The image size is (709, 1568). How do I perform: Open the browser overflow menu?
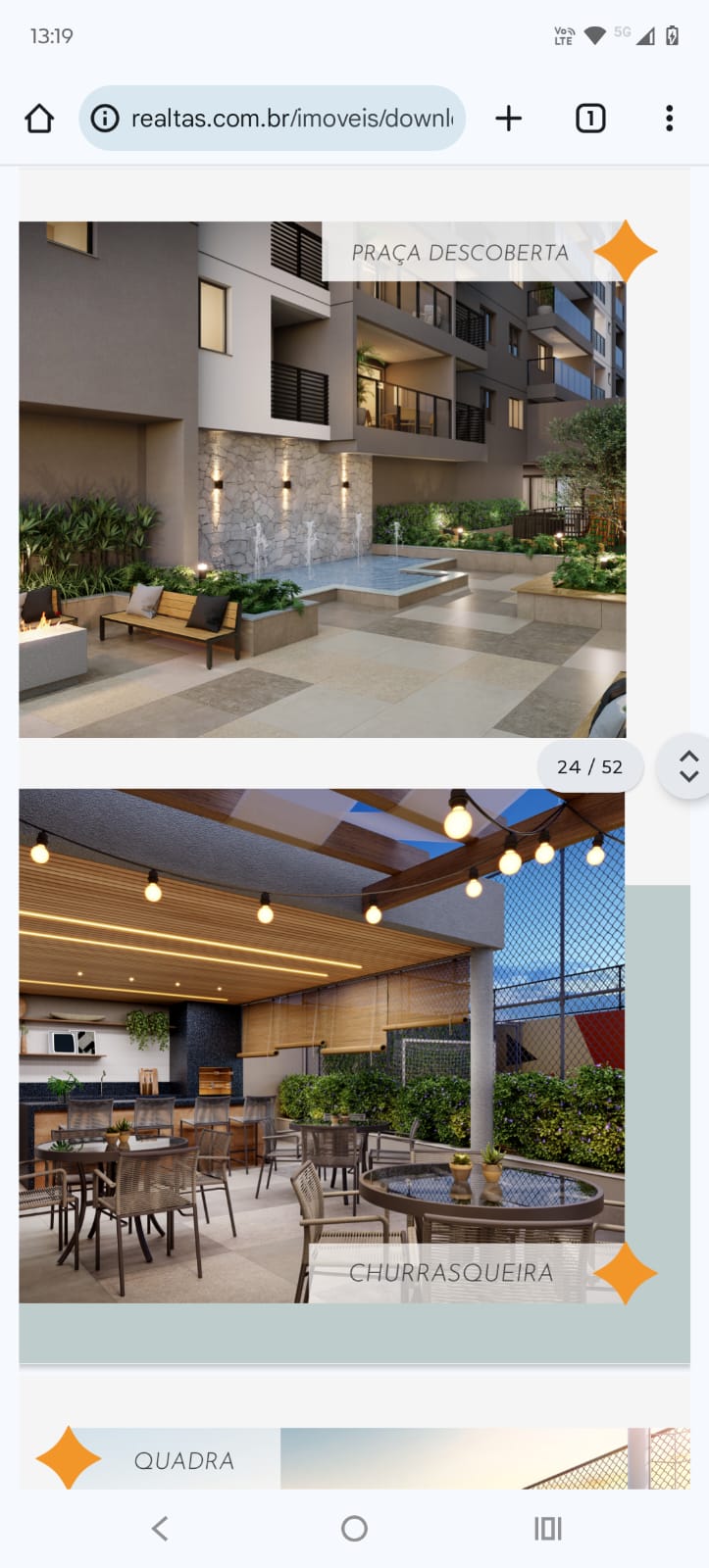pyautogui.click(x=669, y=119)
